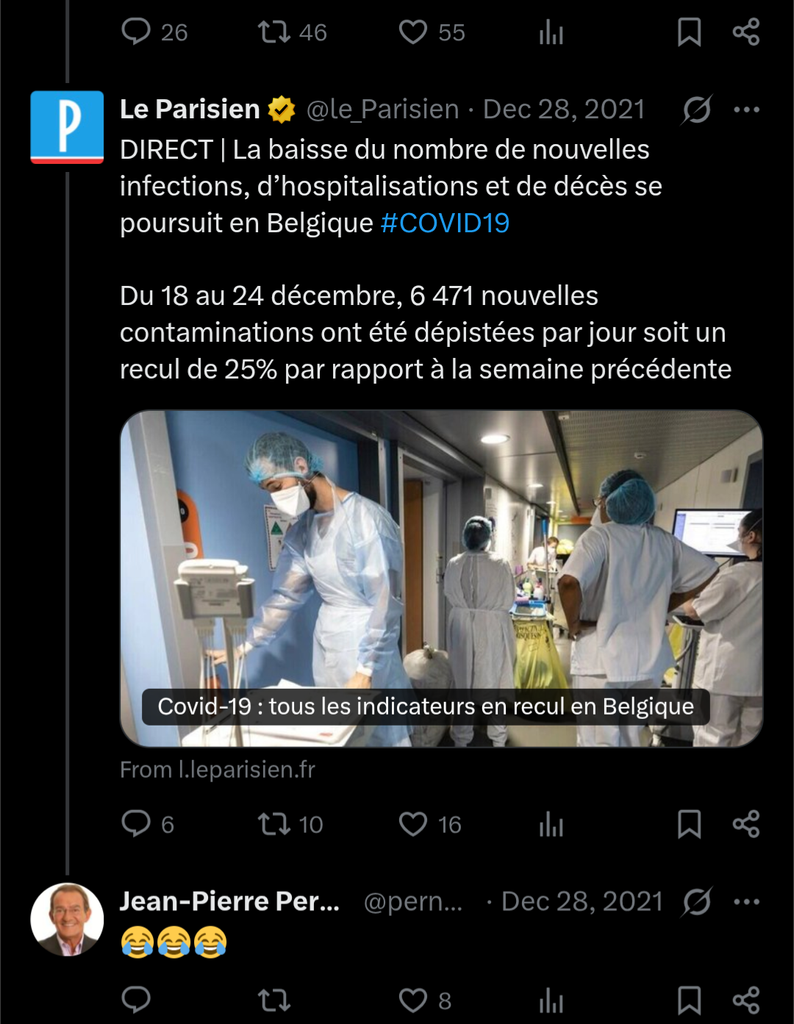Open overflow menu on Jean-Pierre's reply
This screenshot has width=794, height=1024.
(x=747, y=902)
